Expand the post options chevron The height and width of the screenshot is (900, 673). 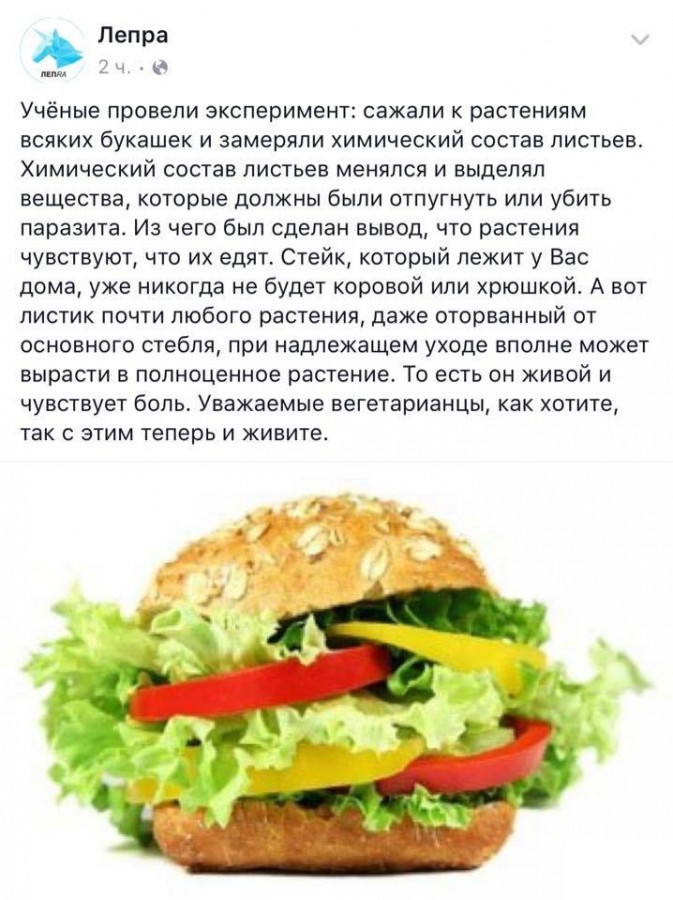(x=641, y=40)
